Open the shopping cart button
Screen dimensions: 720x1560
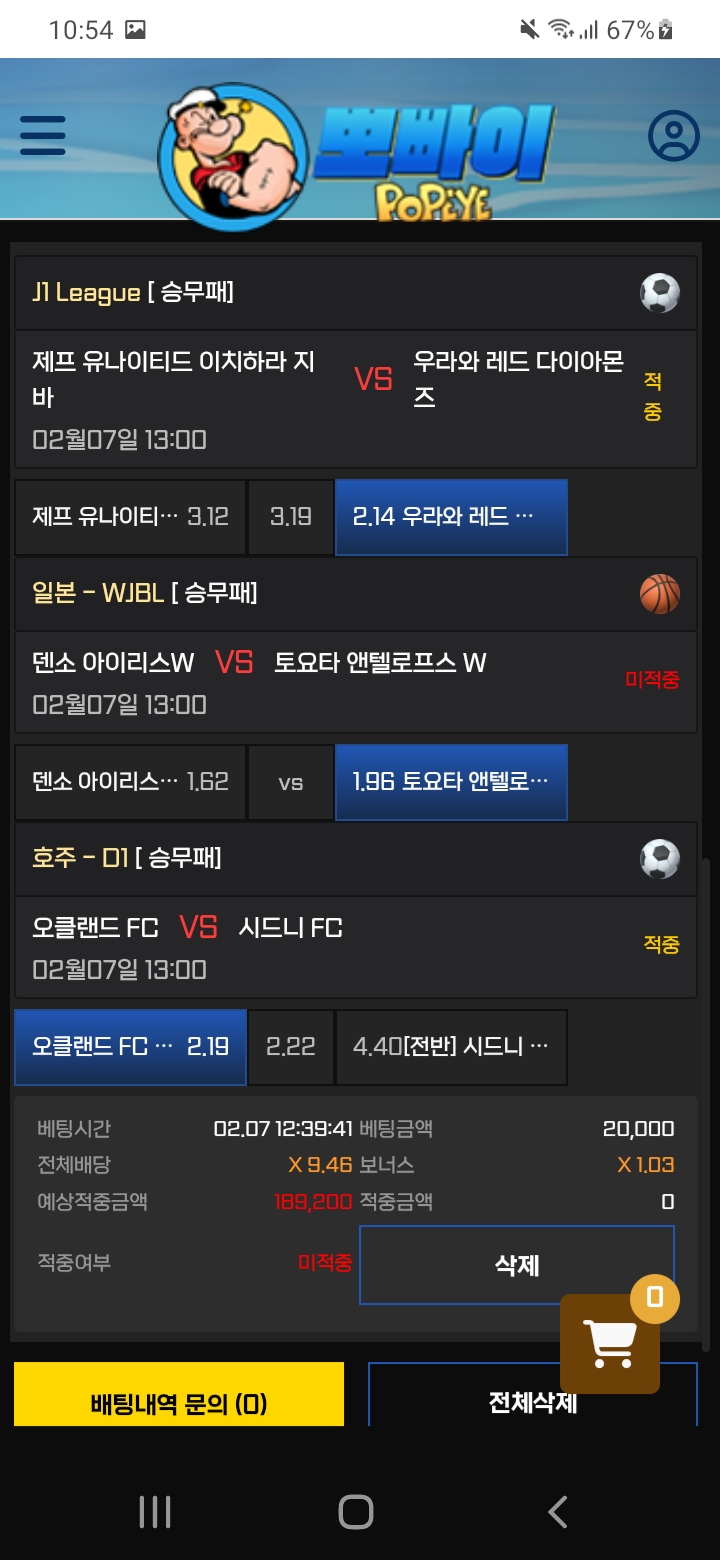[610, 1344]
